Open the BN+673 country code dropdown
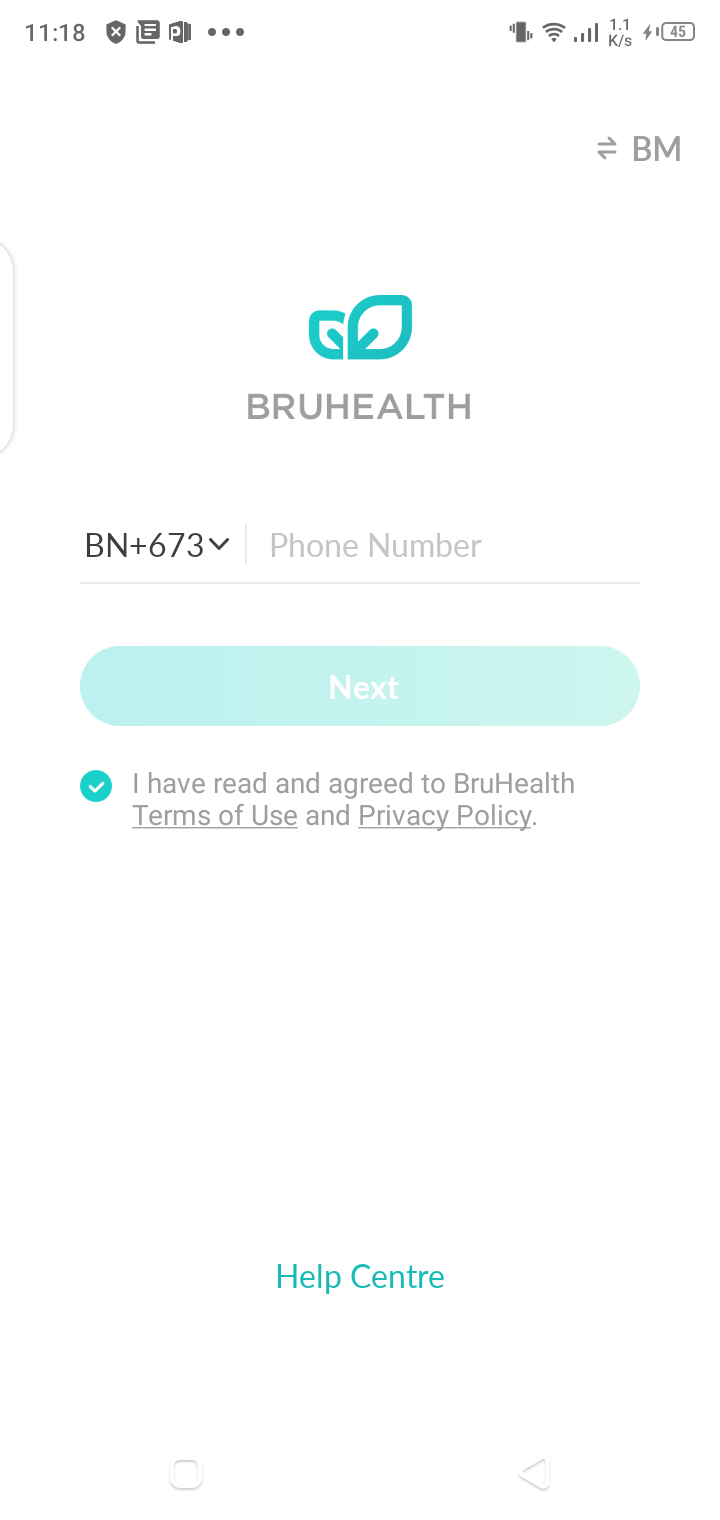 158,545
